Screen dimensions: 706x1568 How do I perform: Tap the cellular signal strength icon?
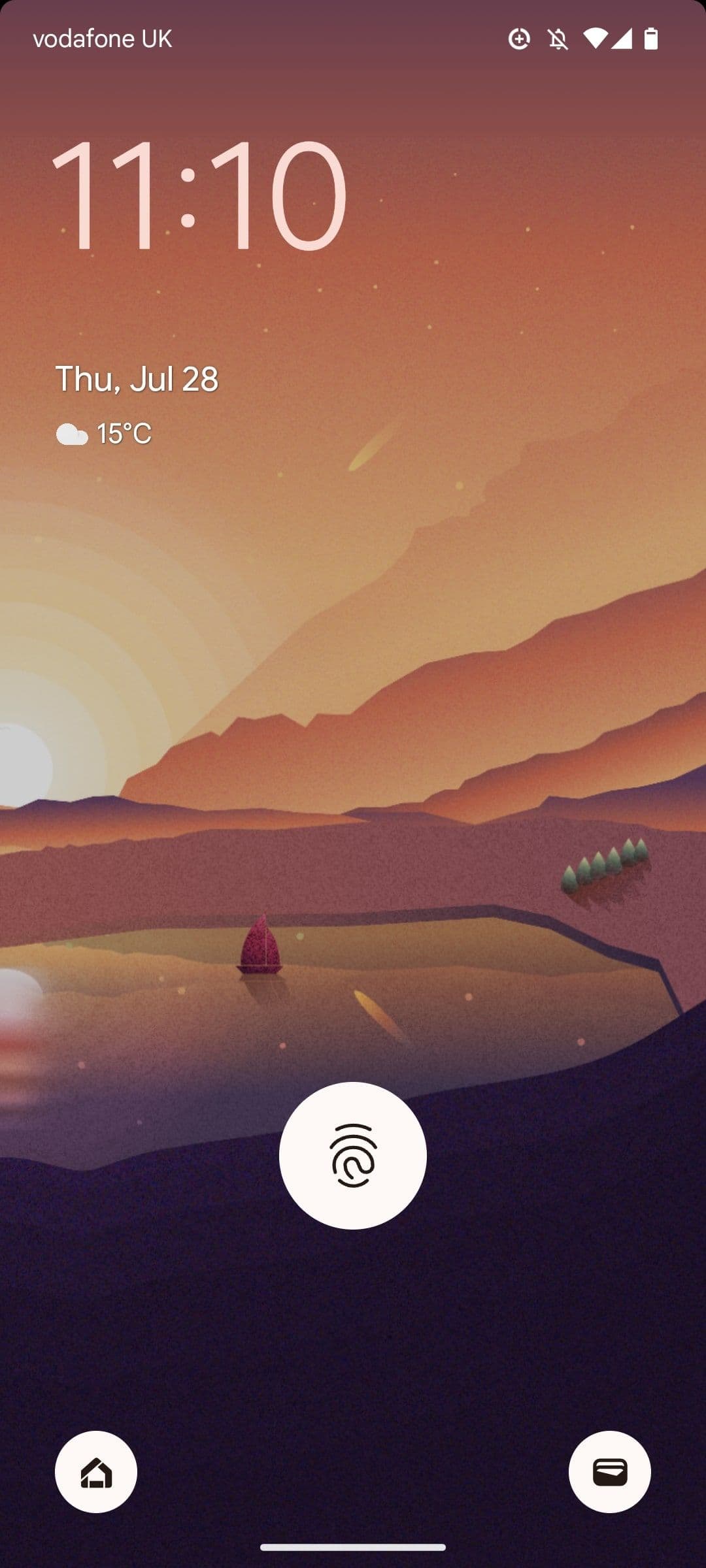[x=622, y=39]
